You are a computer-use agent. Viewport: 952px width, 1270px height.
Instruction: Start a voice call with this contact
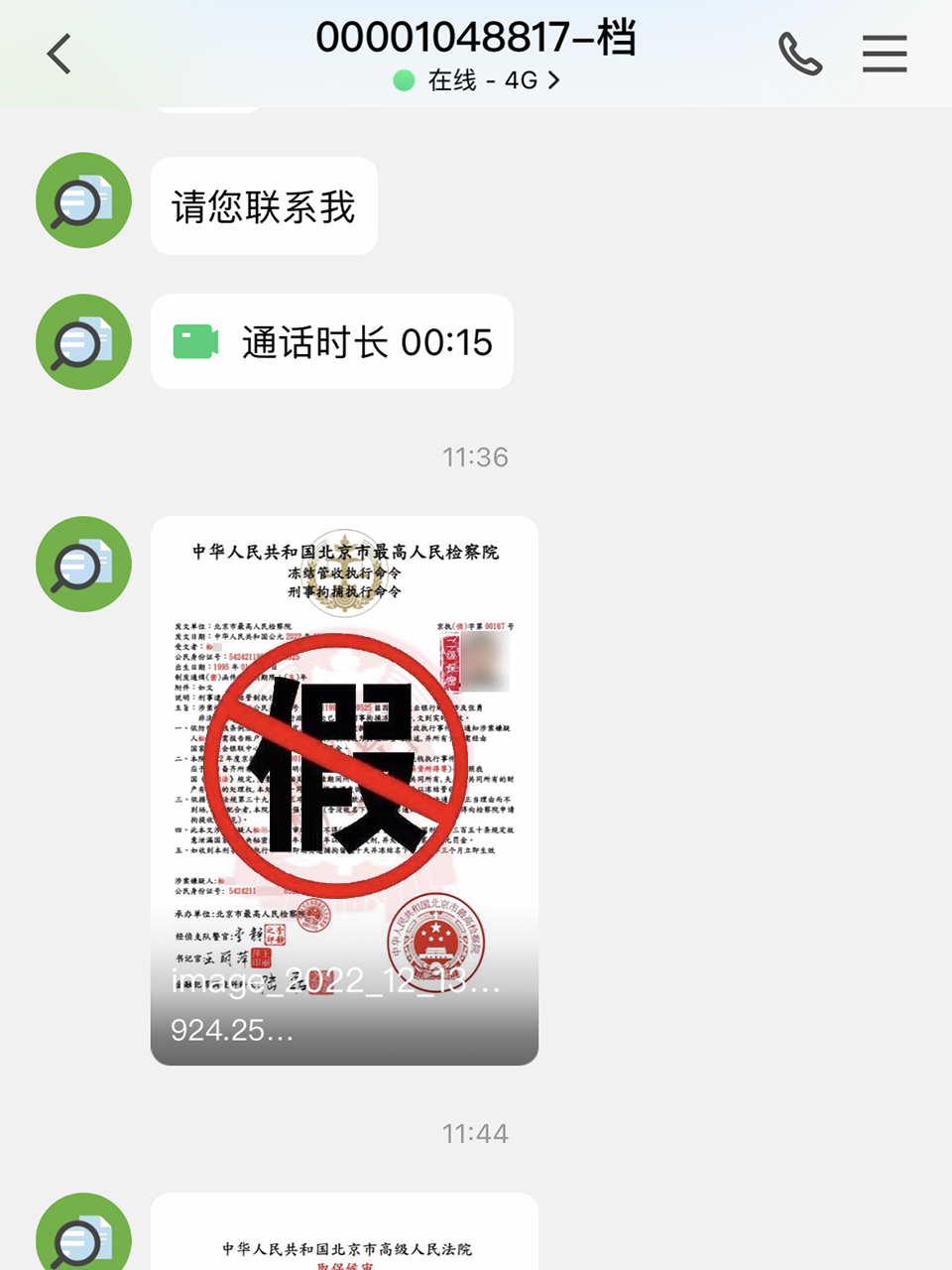click(x=799, y=54)
